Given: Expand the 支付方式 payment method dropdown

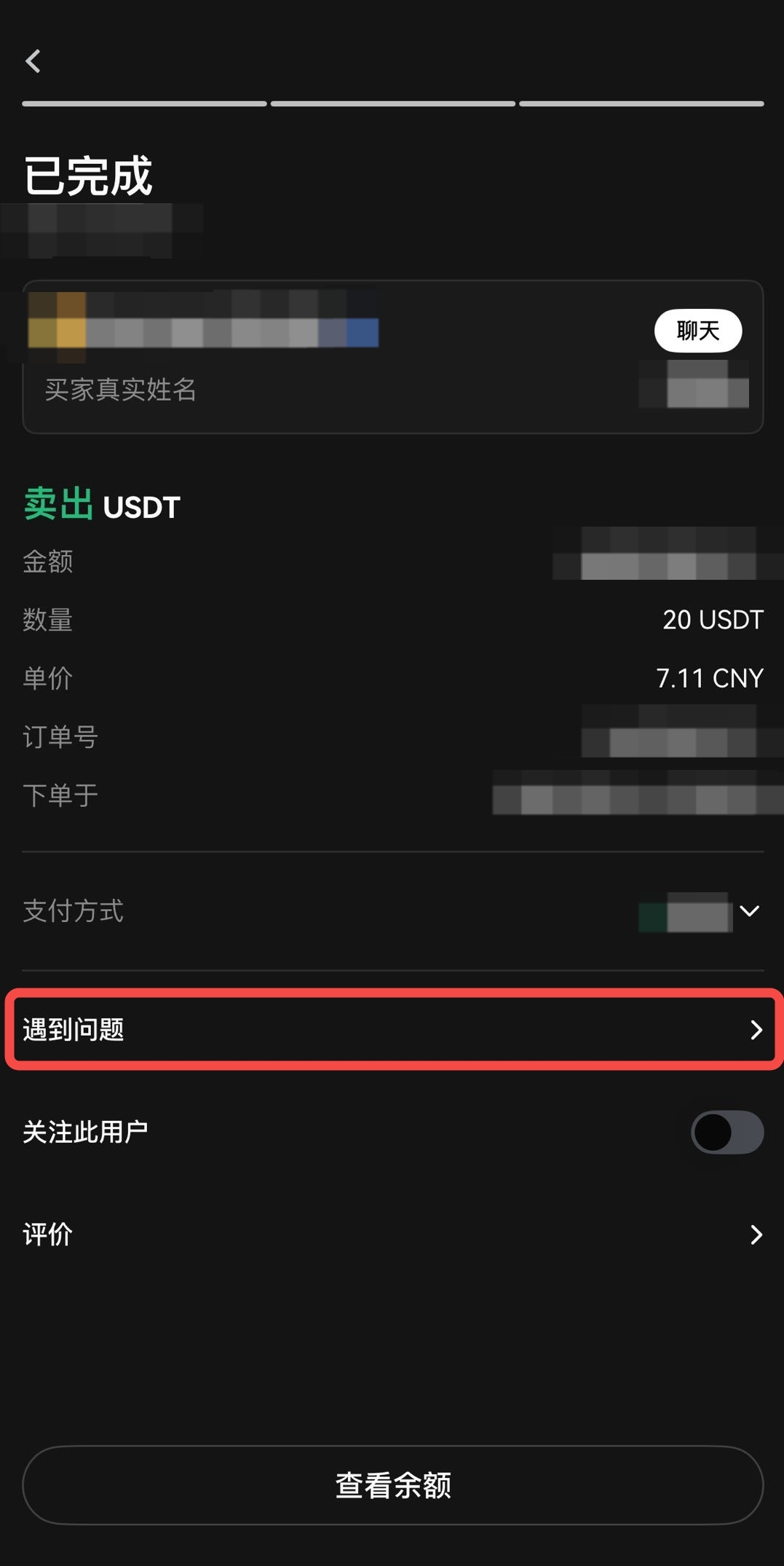Looking at the screenshot, I should 749,911.
